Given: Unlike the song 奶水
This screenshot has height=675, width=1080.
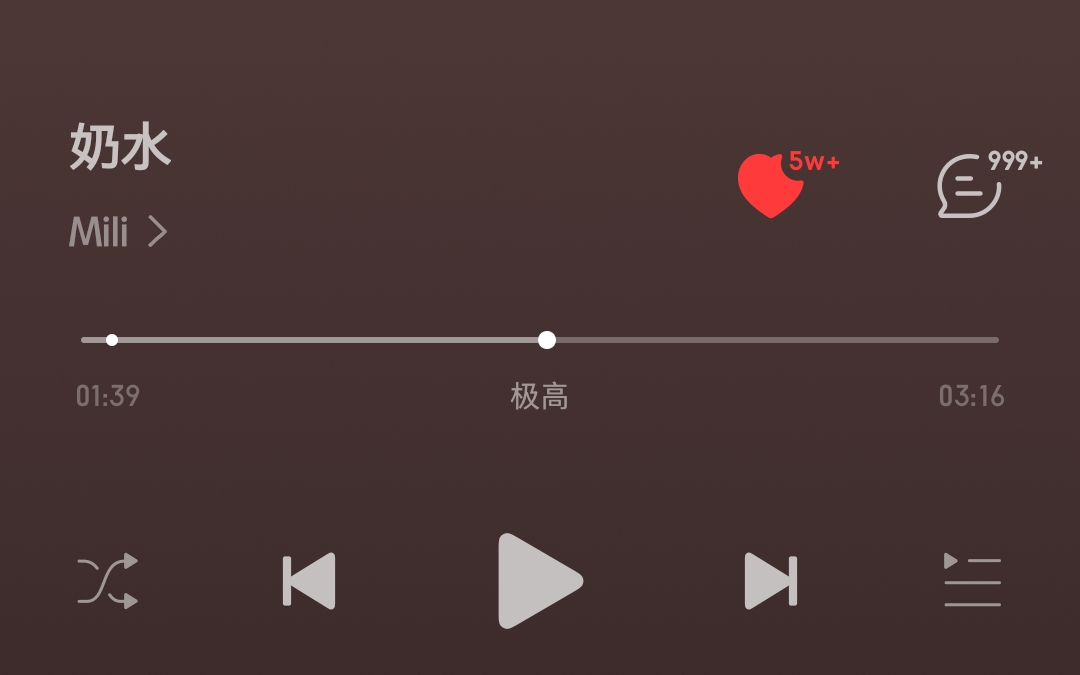Looking at the screenshot, I should [770, 185].
